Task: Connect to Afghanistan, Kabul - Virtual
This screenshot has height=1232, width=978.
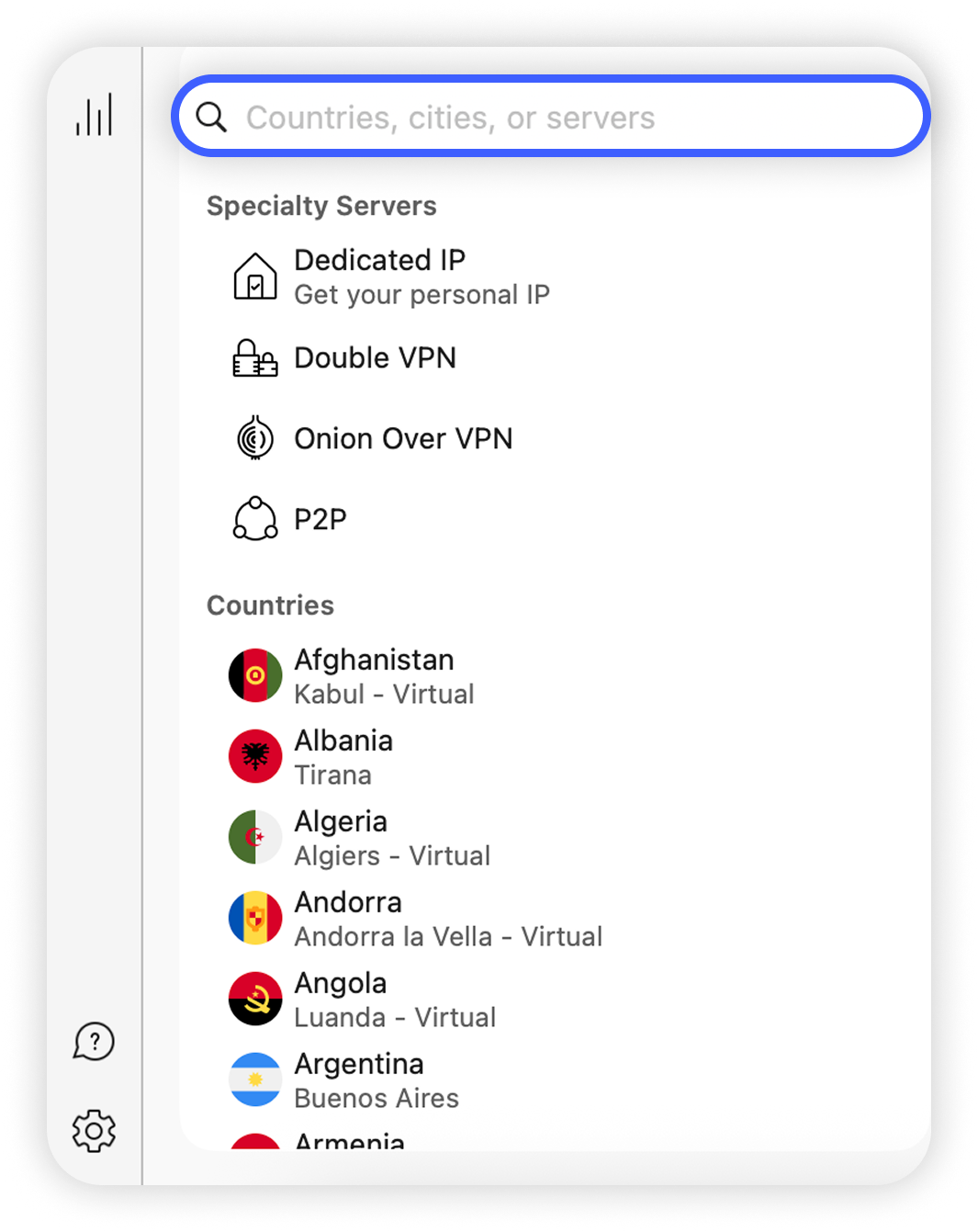Action: click(x=383, y=676)
